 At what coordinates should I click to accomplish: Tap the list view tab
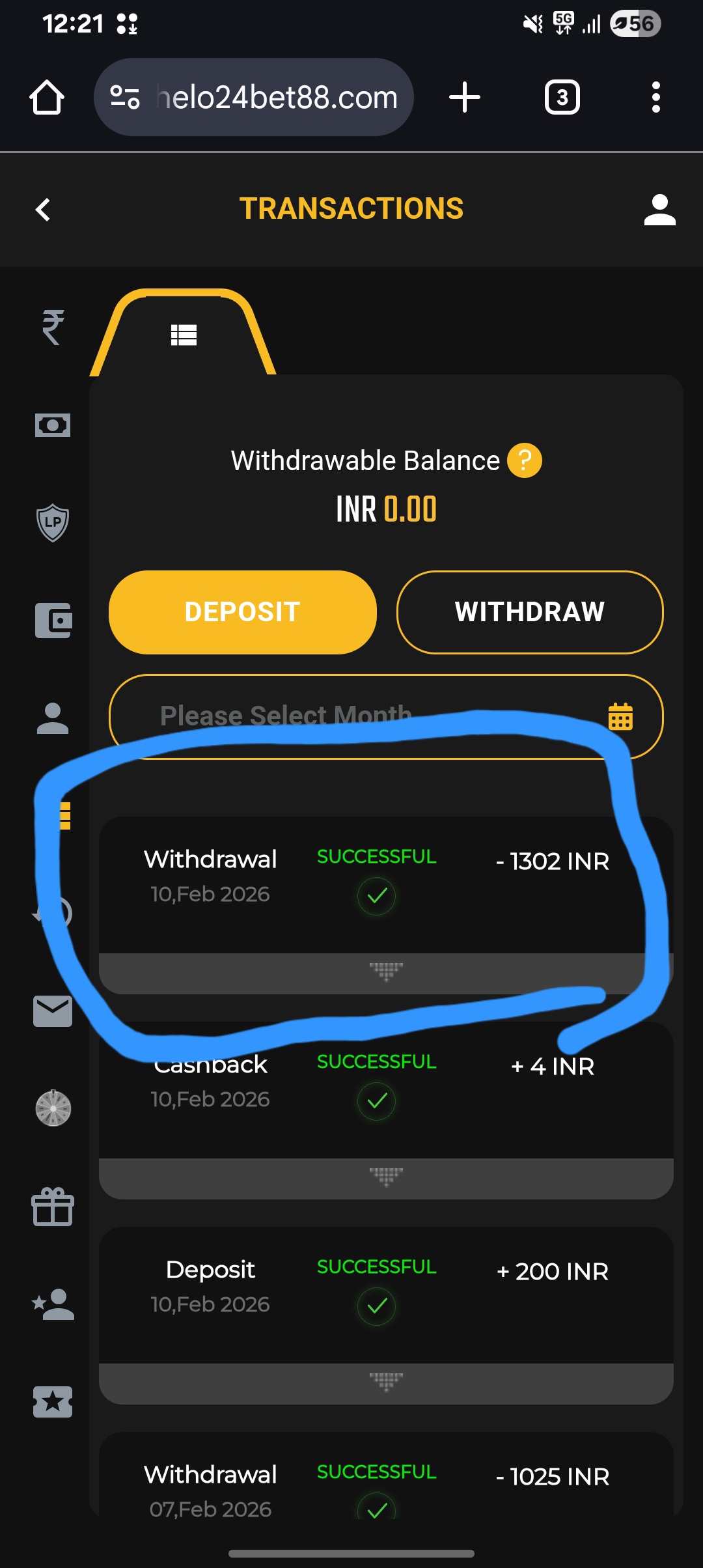pos(184,335)
